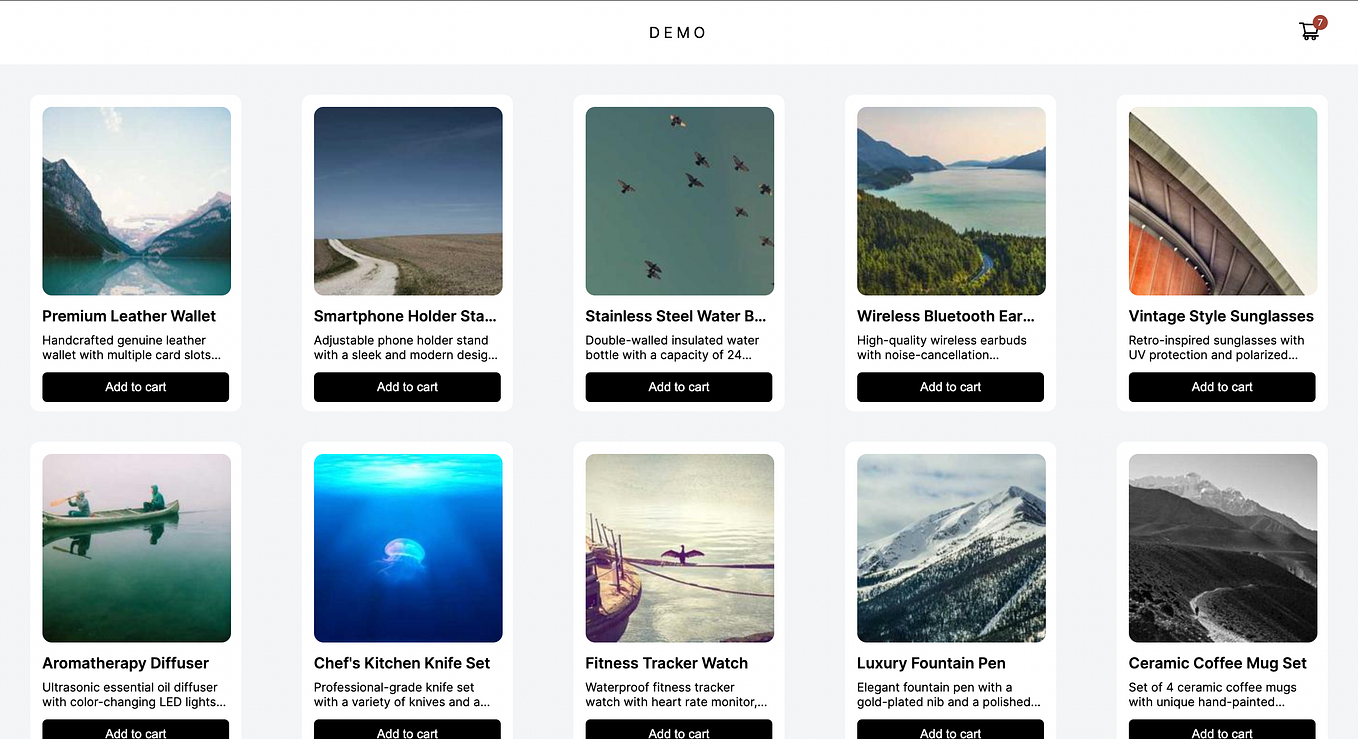Go to the DEMO store home

click(678, 33)
